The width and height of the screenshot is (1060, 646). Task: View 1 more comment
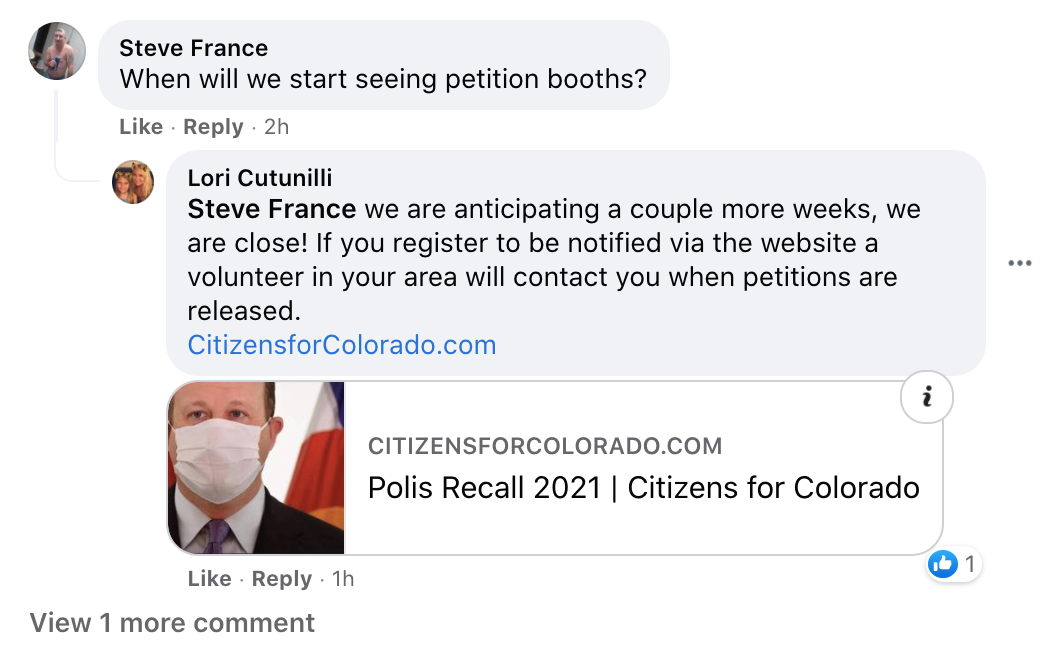click(172, 623)
